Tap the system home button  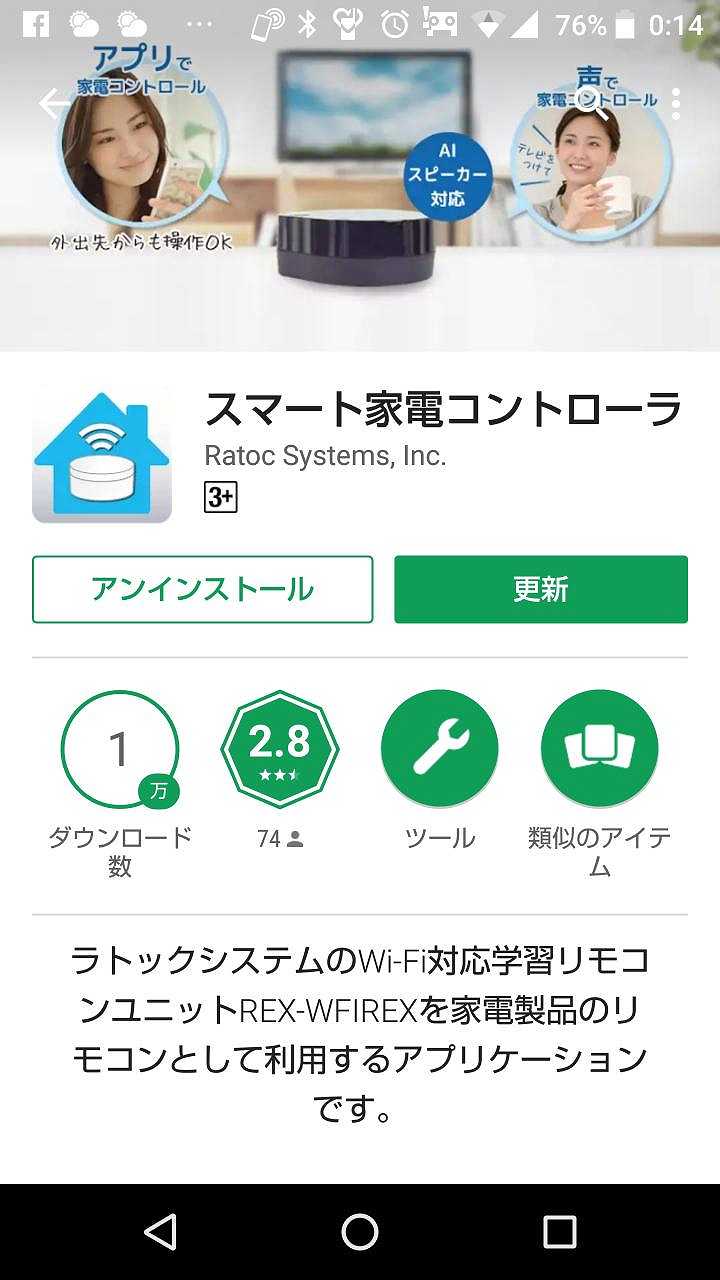click(x=360, y=1232)
